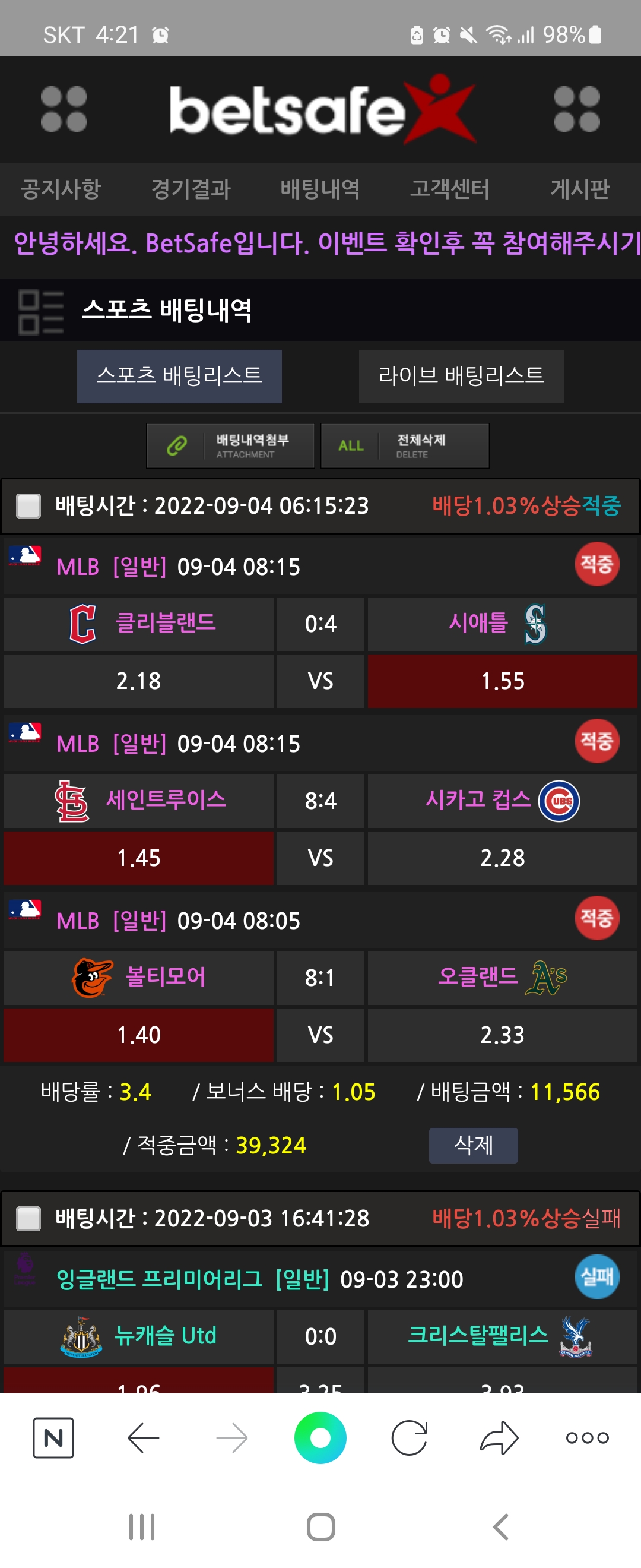Select 스포츠 배팅리스트 tab
The height and width of the screenshot is (1568, 641).
click(179, 375)
